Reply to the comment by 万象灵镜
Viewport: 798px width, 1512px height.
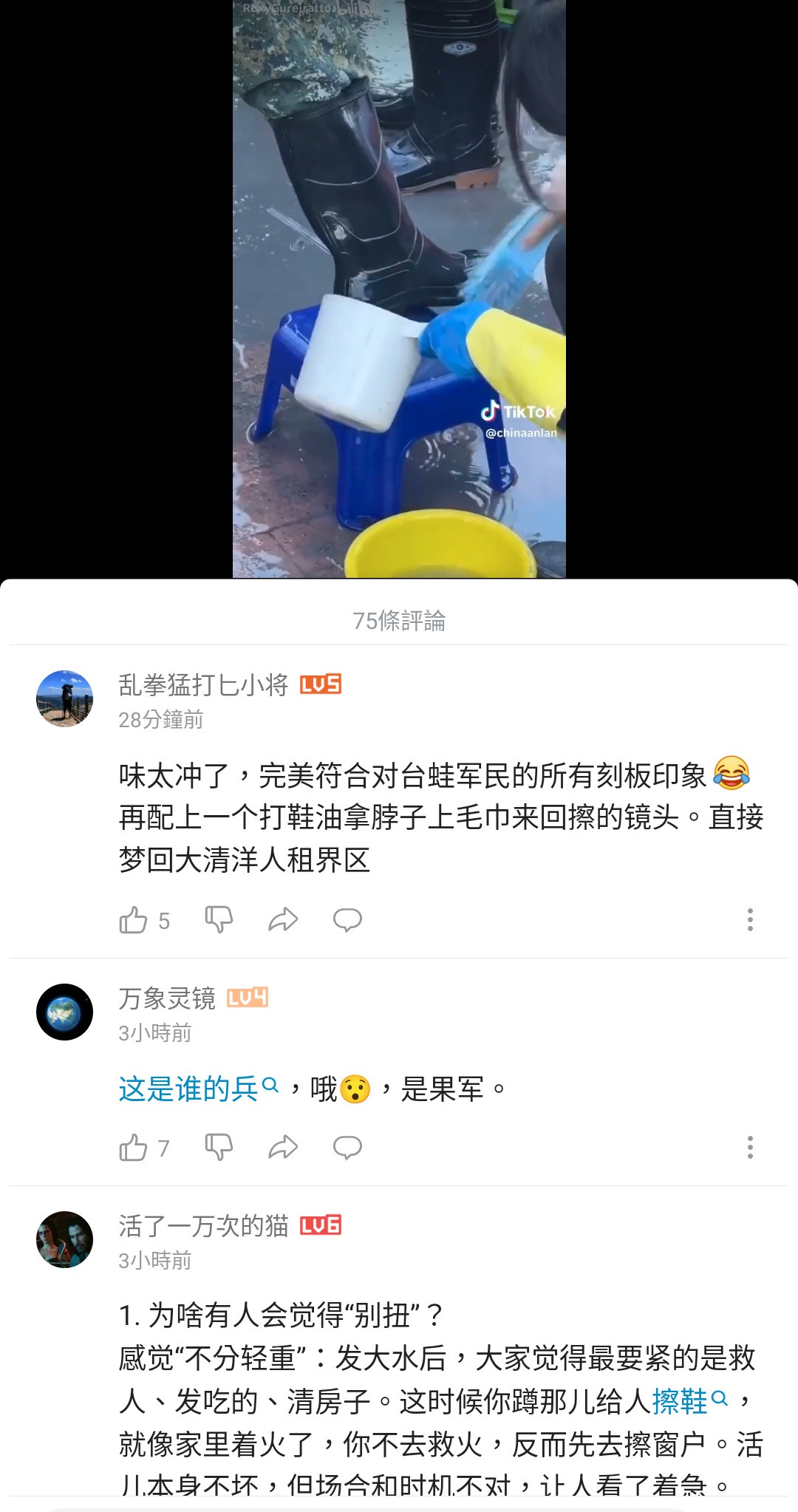347,1148
